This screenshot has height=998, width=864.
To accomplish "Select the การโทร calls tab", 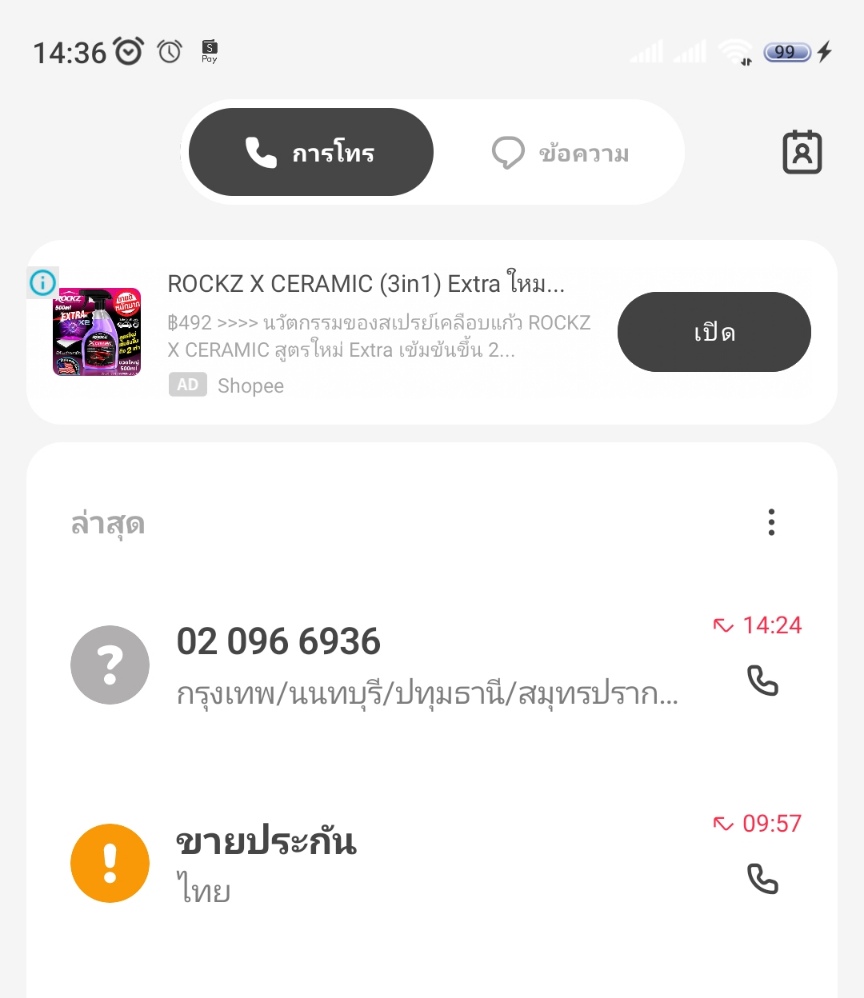I will tap(311, 152).
